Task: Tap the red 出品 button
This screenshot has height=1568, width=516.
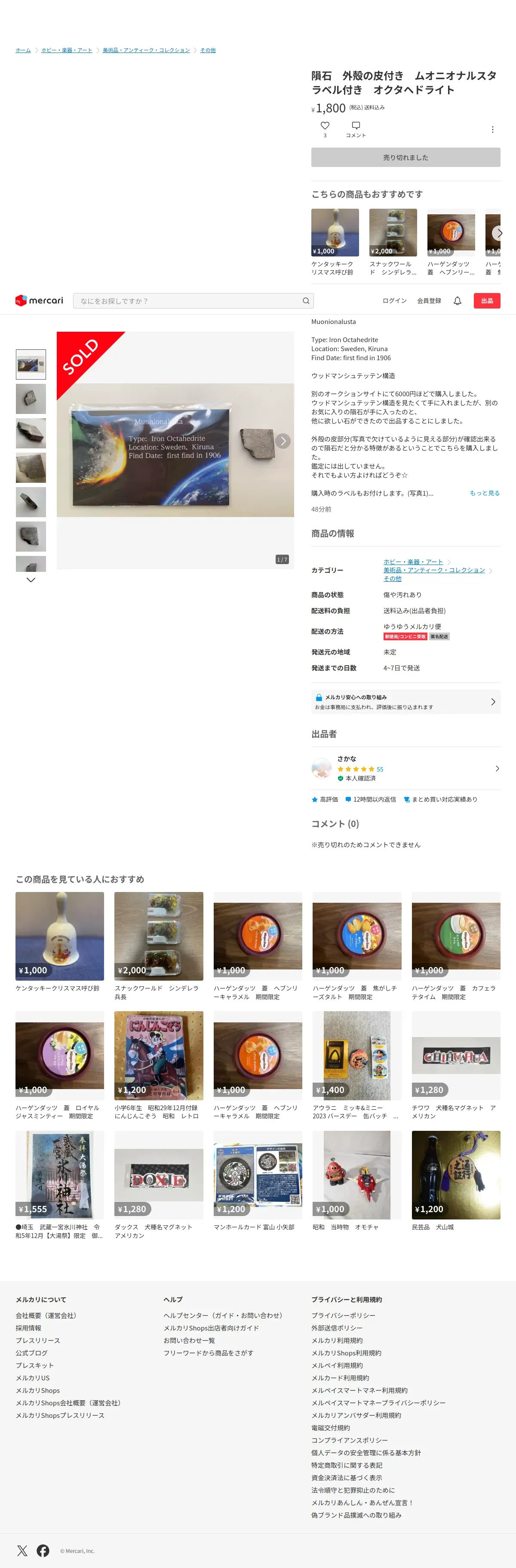Action: pyautogui.click(x=487, y=301)
